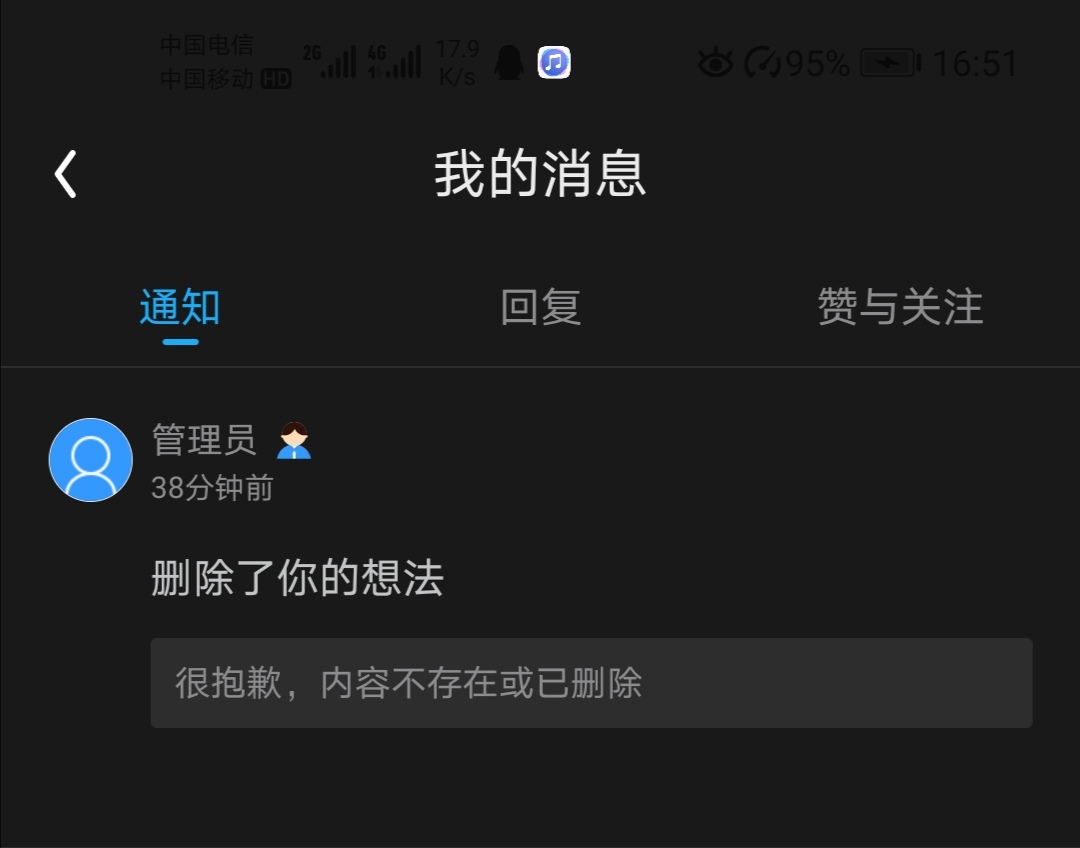Switch to the 赞与关注 tab
Screen dimensions: 1080x848
pyautogui.click(x=899, y=307)
